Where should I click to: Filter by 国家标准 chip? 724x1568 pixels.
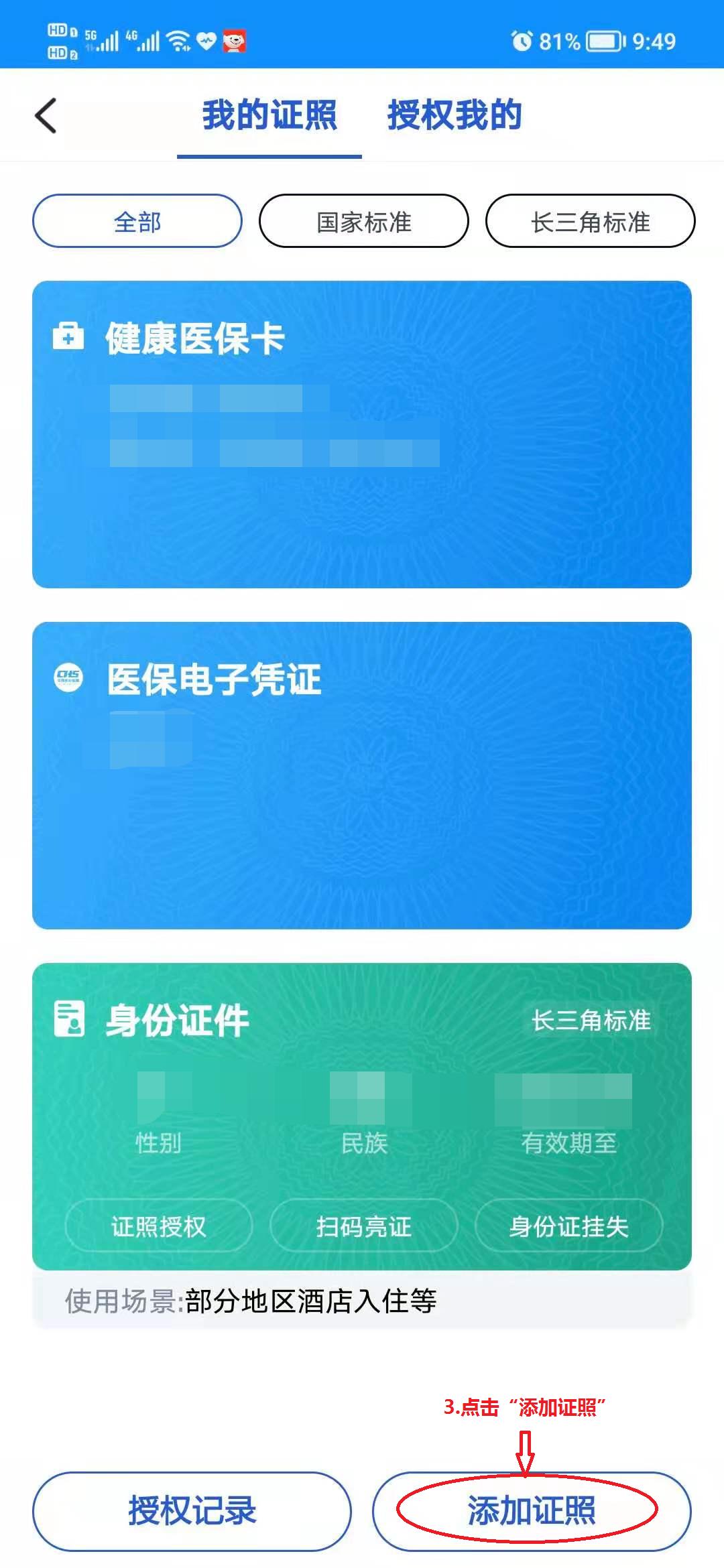364,221
